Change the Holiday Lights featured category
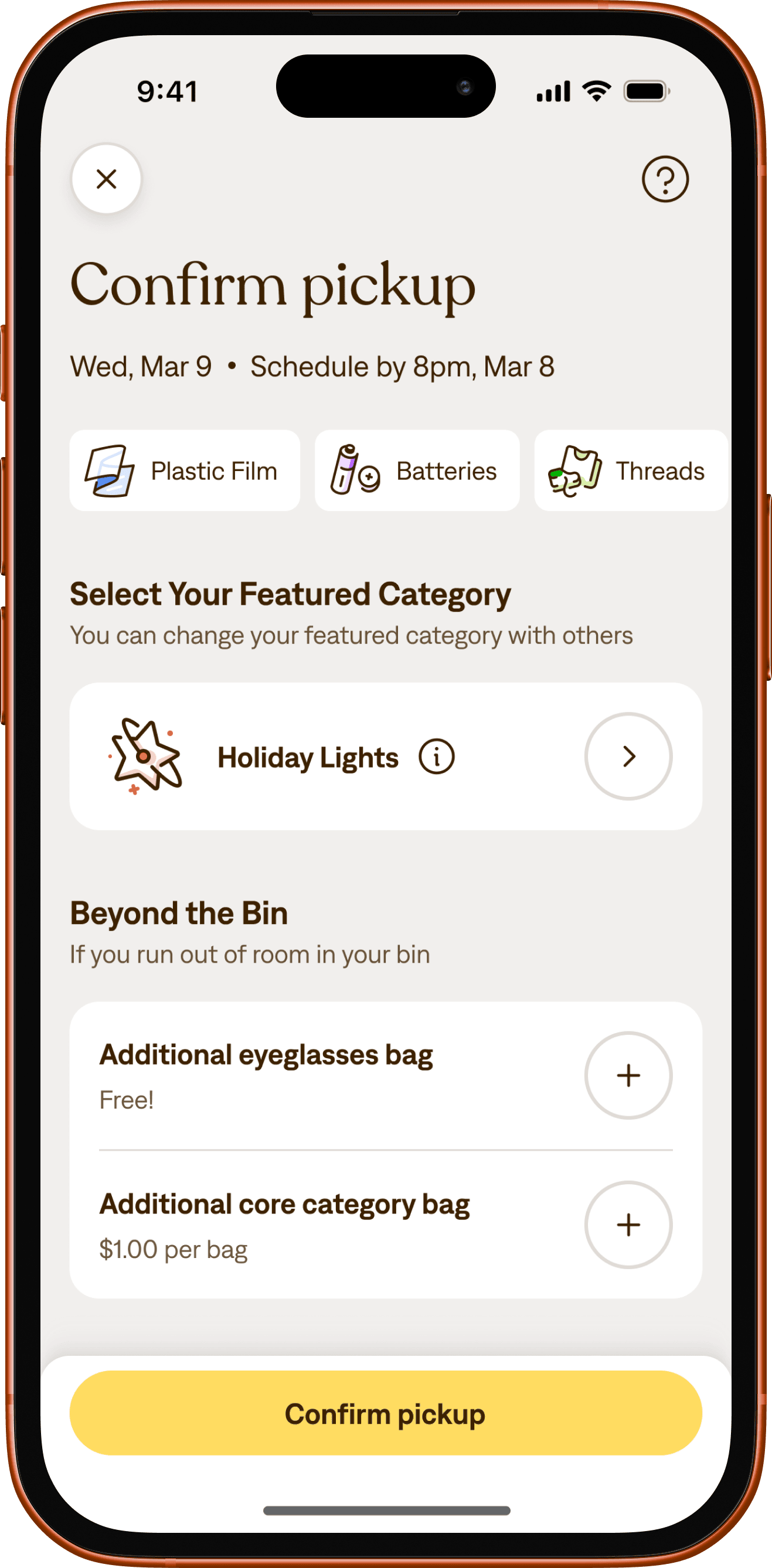Image resolution: width=772 pixels, height=1568 pixels. 628,756
